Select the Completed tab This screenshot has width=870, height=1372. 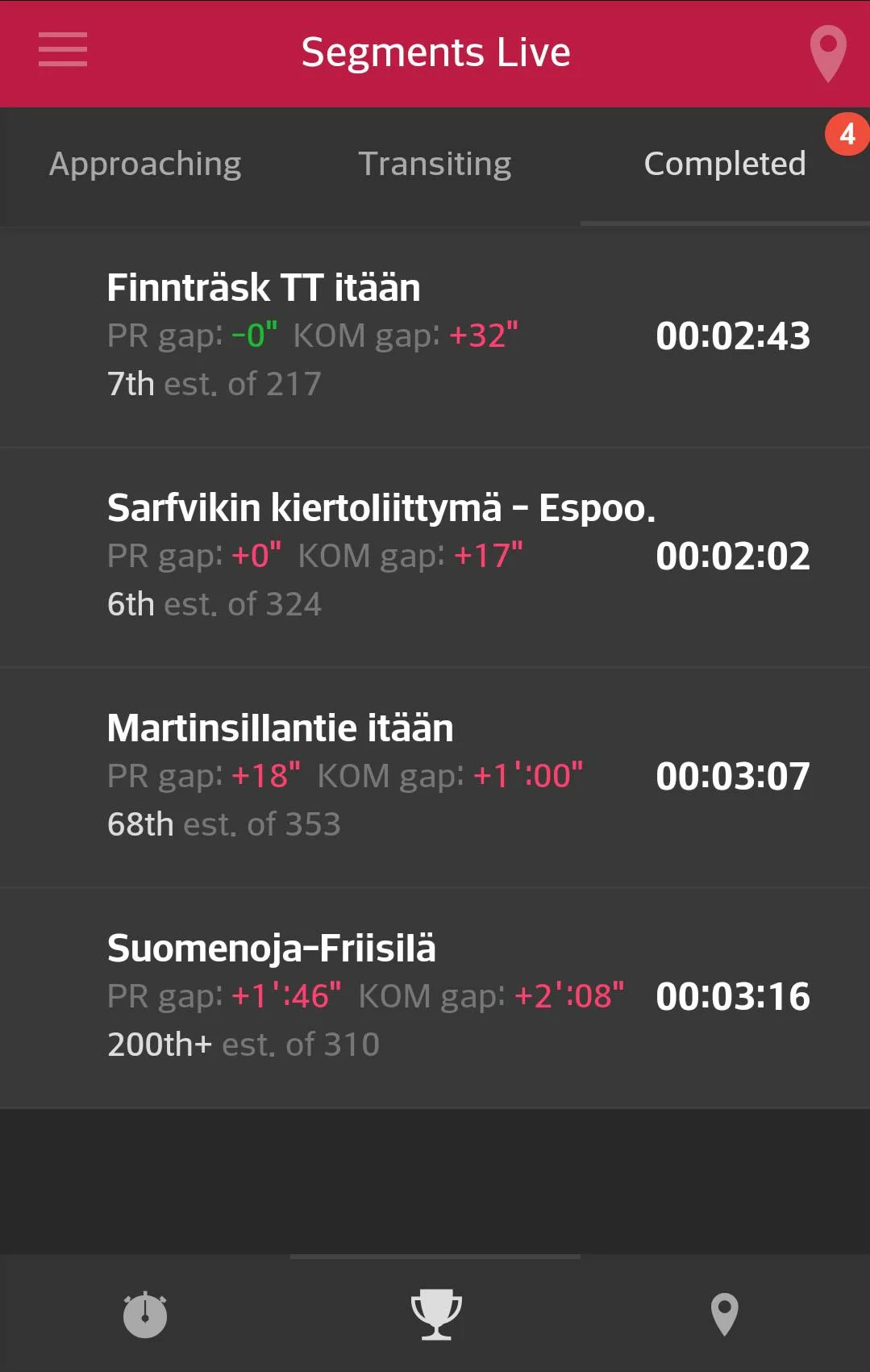click(724, 165)
